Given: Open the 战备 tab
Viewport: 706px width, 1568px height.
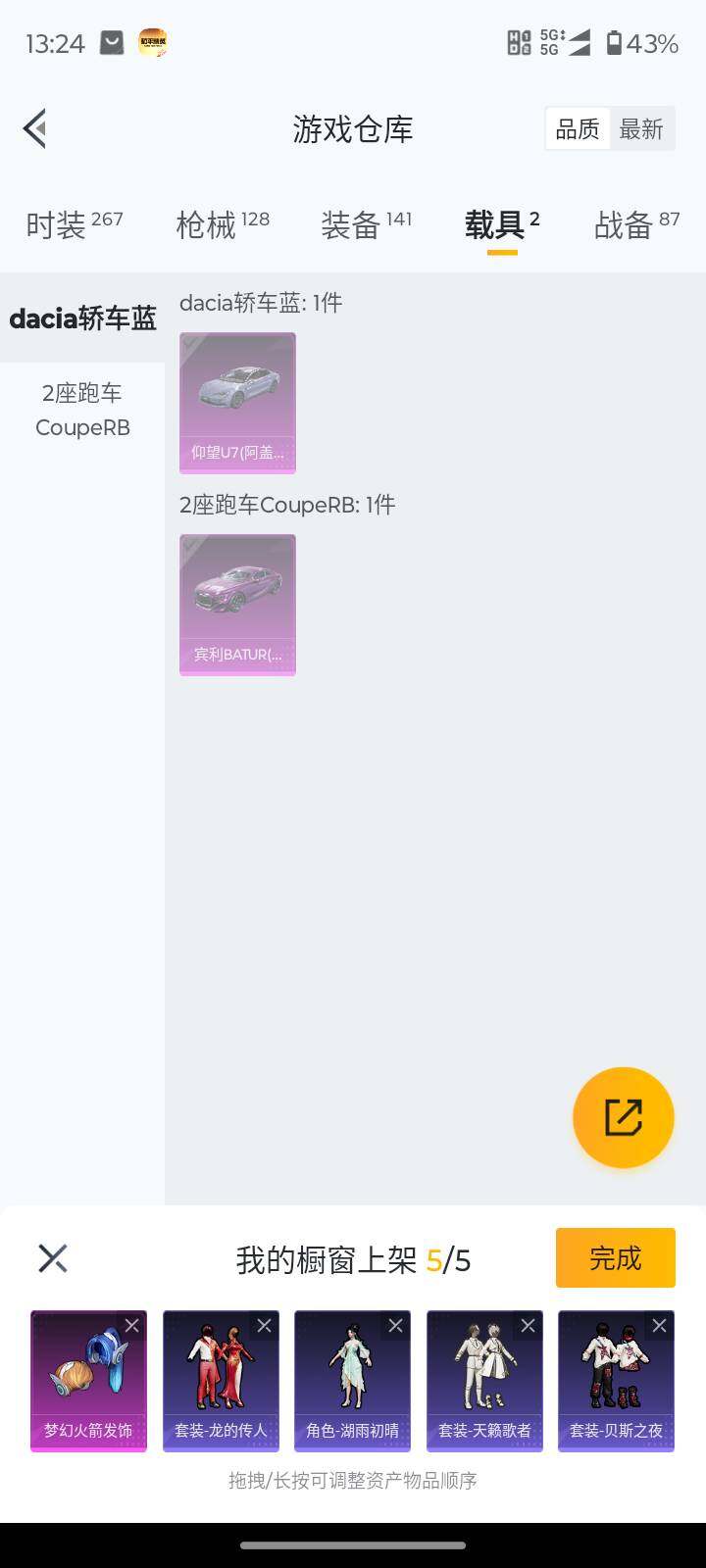Looking at the screenshot, I should click(636, 224).
